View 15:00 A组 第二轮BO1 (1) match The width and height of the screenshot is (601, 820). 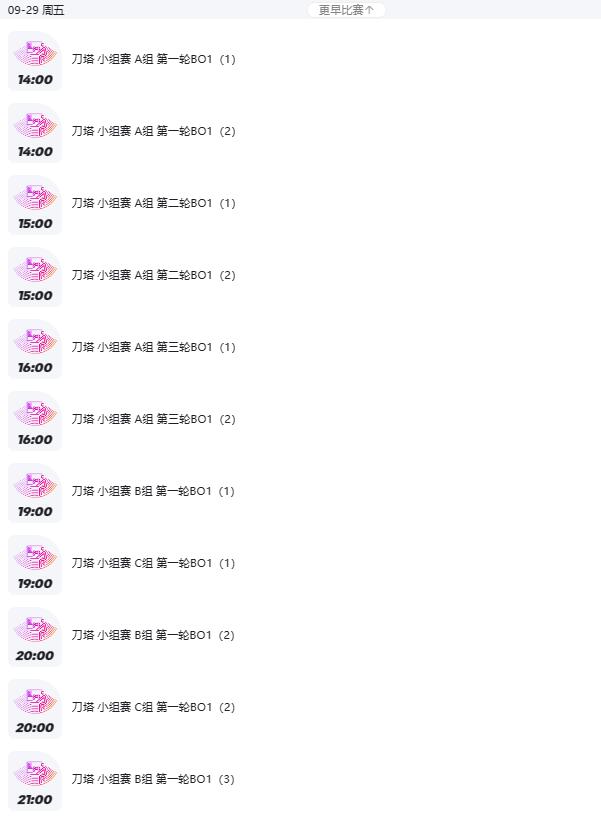click(154, 203)
